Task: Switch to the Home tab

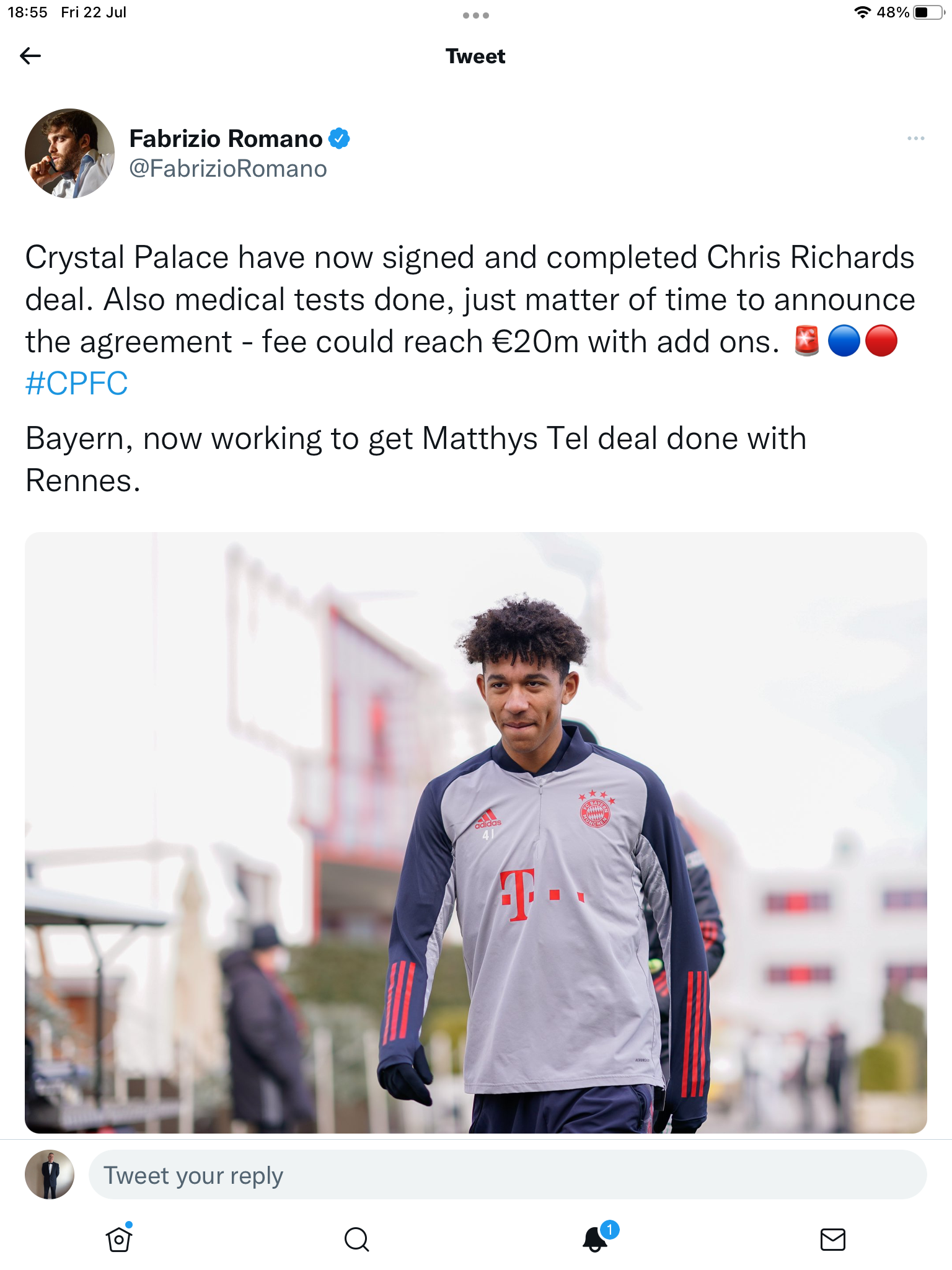Action: [x=119, y=1240]
